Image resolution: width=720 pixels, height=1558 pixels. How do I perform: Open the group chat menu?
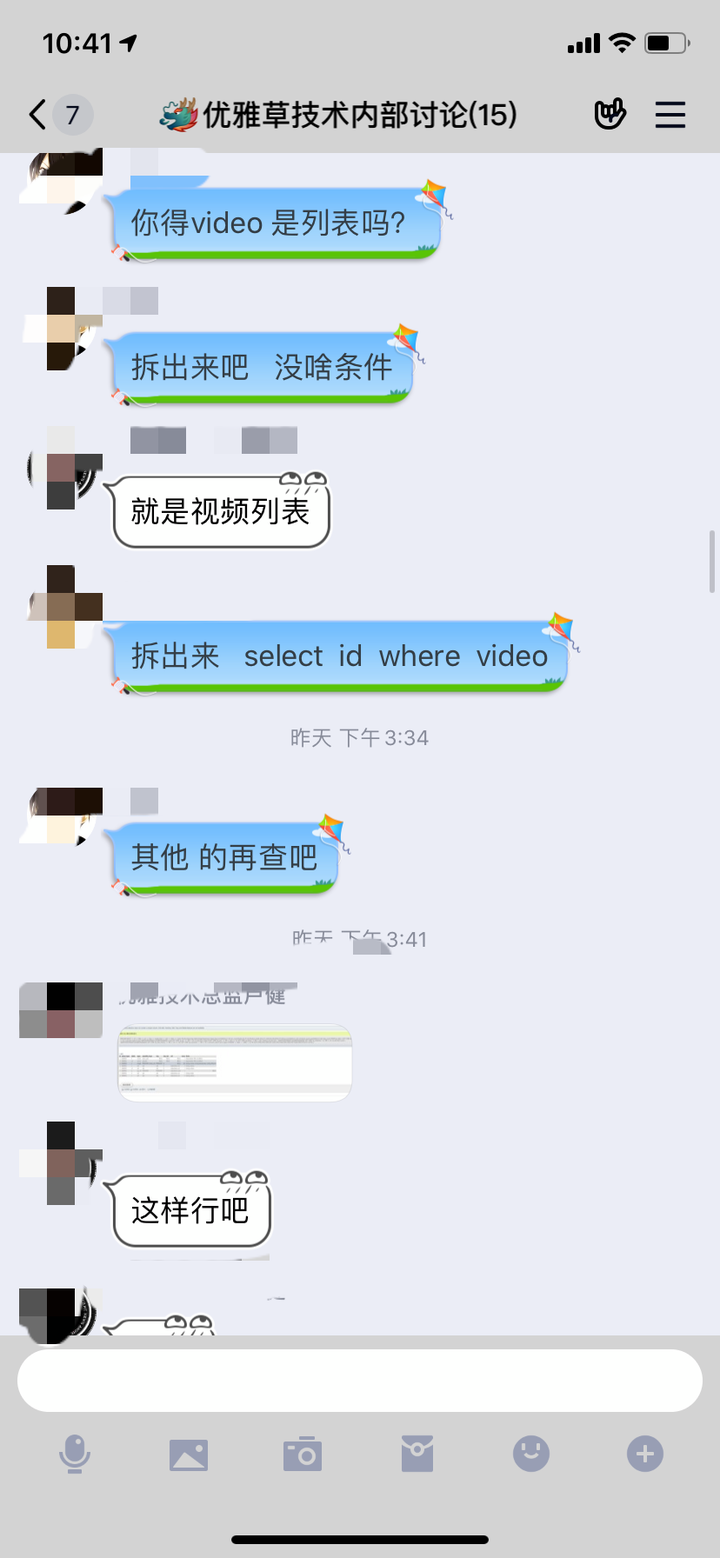click(x=670, y=115)
